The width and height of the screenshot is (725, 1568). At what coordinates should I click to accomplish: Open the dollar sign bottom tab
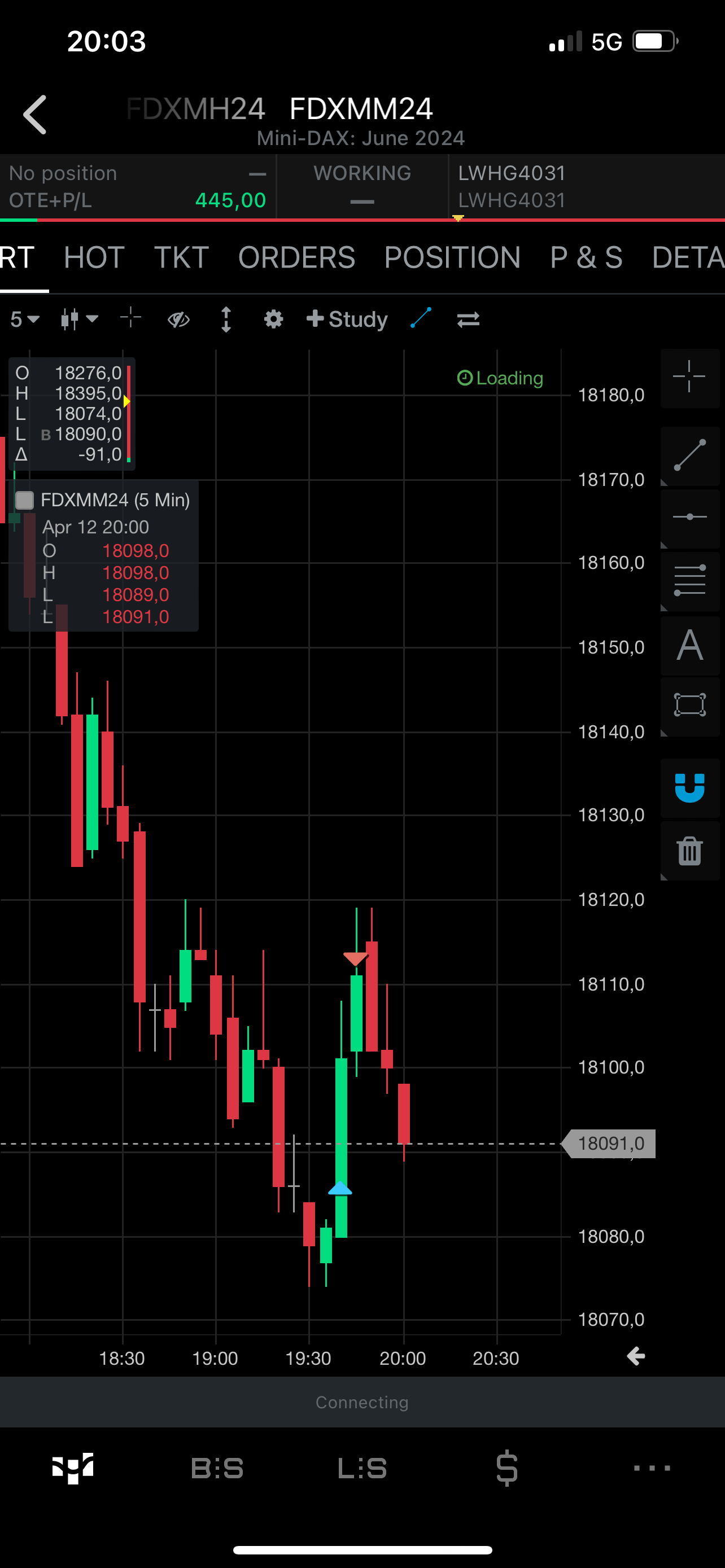coord(506,1468)
